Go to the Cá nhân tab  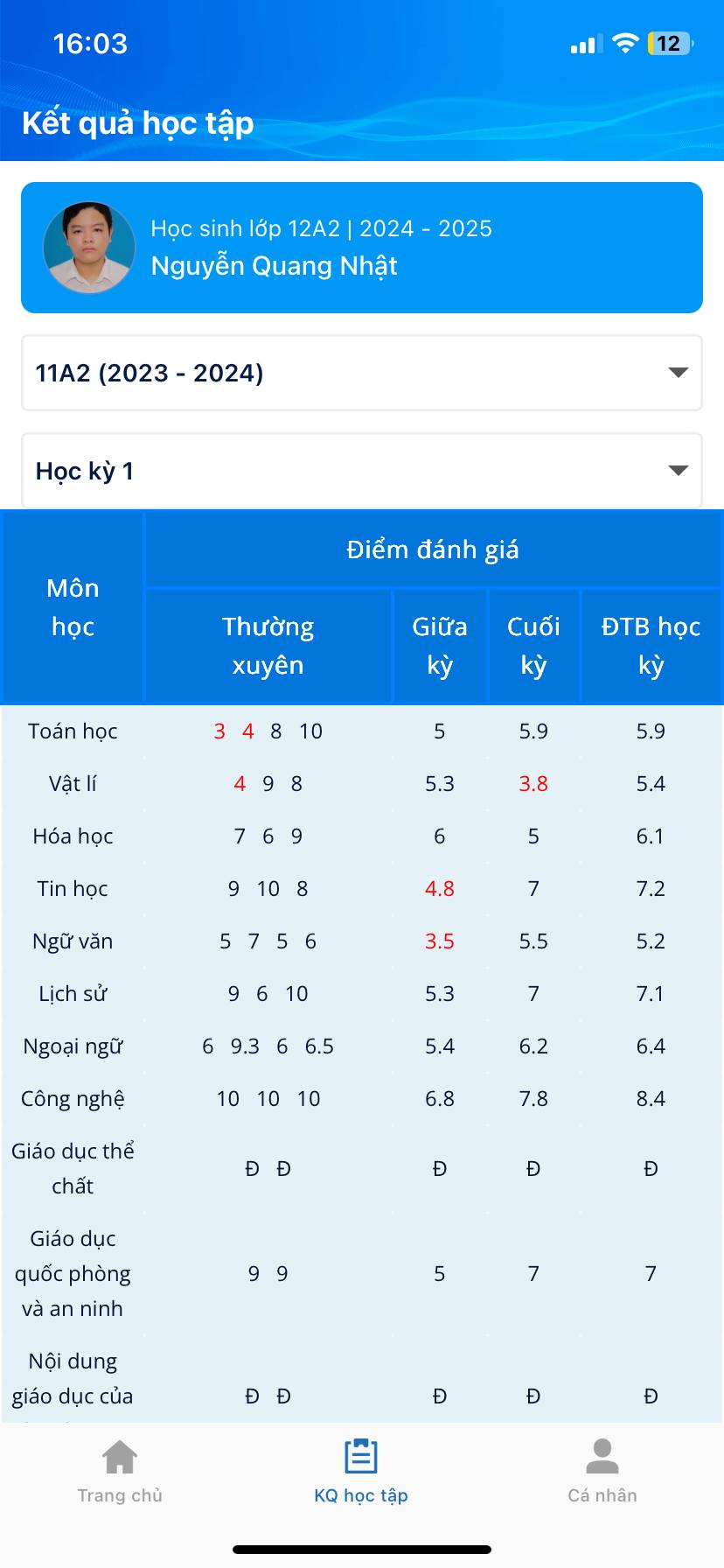[x=602, y=1472]
